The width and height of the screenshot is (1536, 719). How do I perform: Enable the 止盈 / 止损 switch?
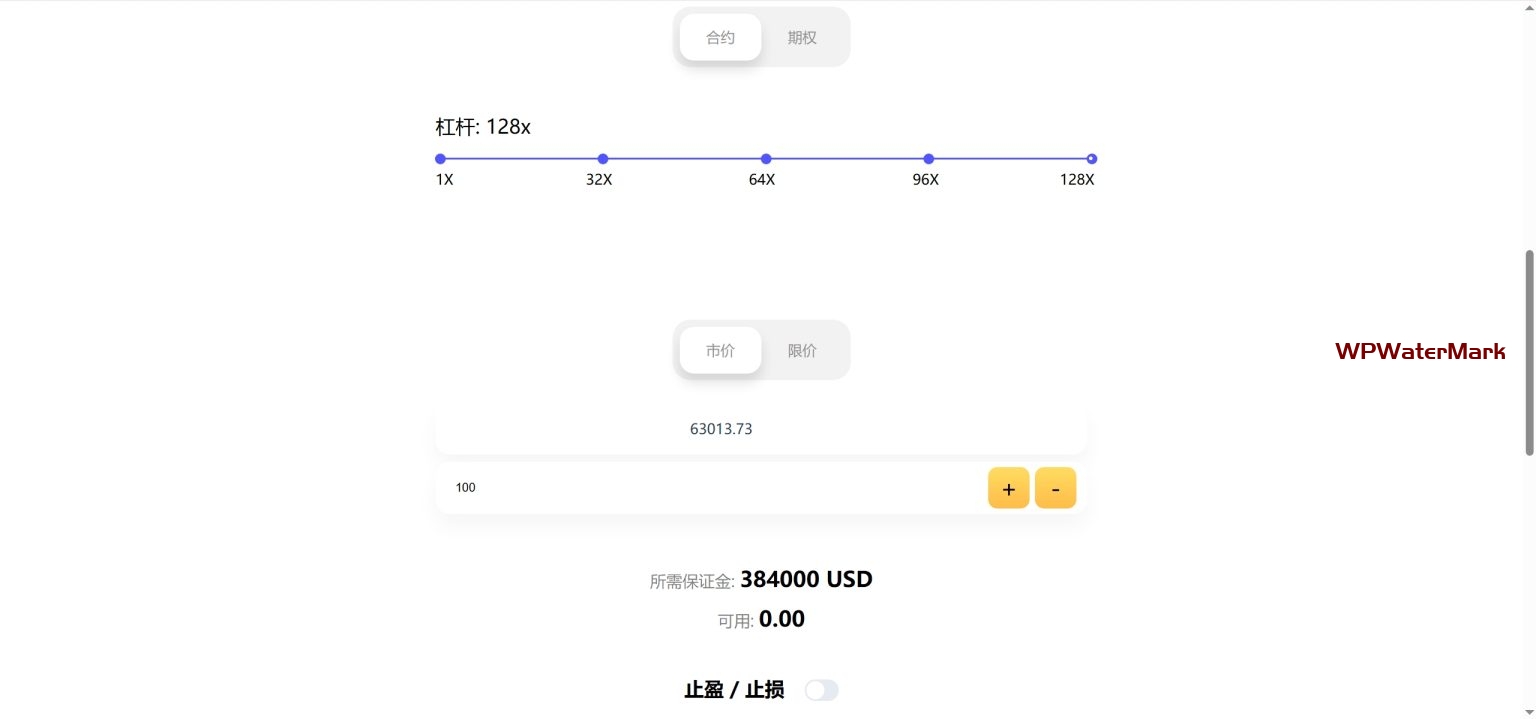click(x=822, y=690)
